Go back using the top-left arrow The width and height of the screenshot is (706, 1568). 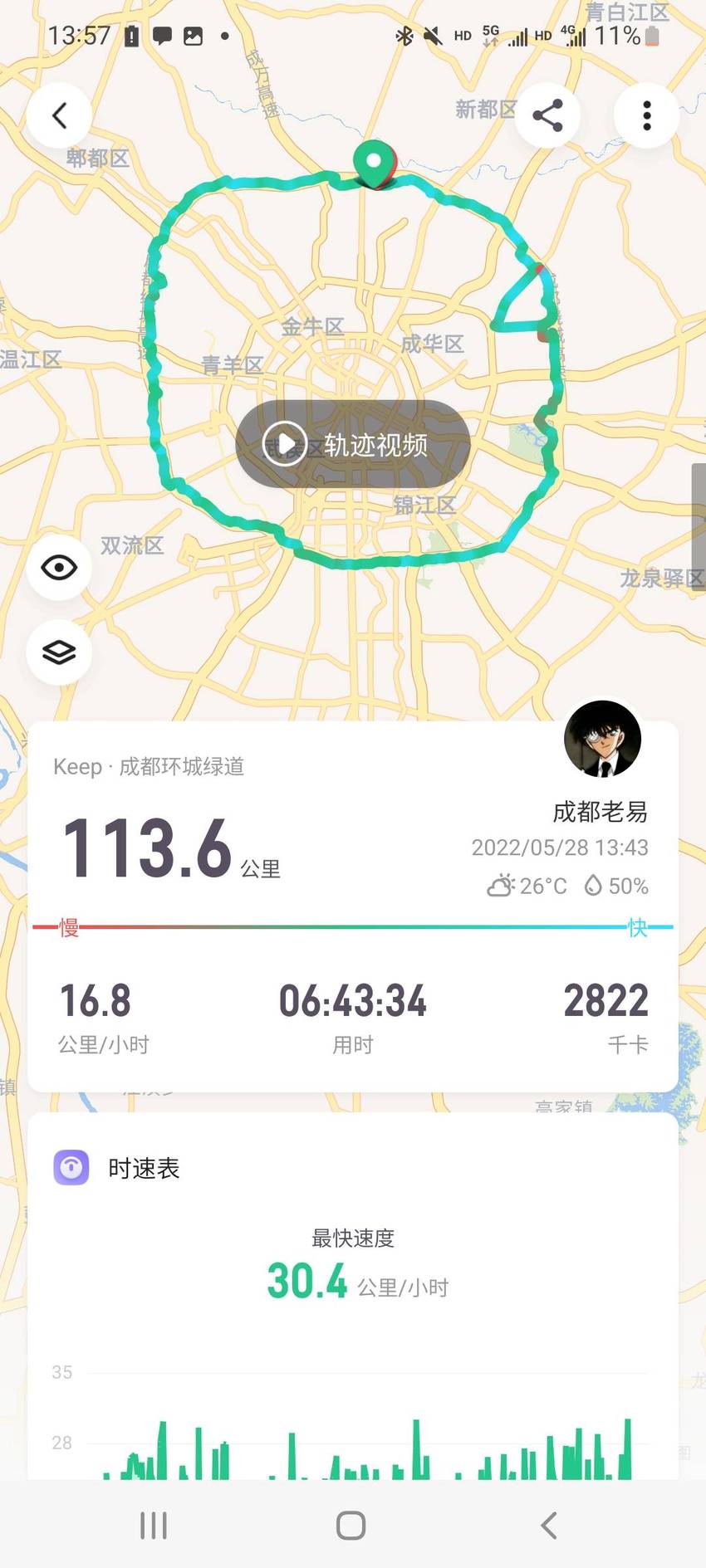[59, 115]
